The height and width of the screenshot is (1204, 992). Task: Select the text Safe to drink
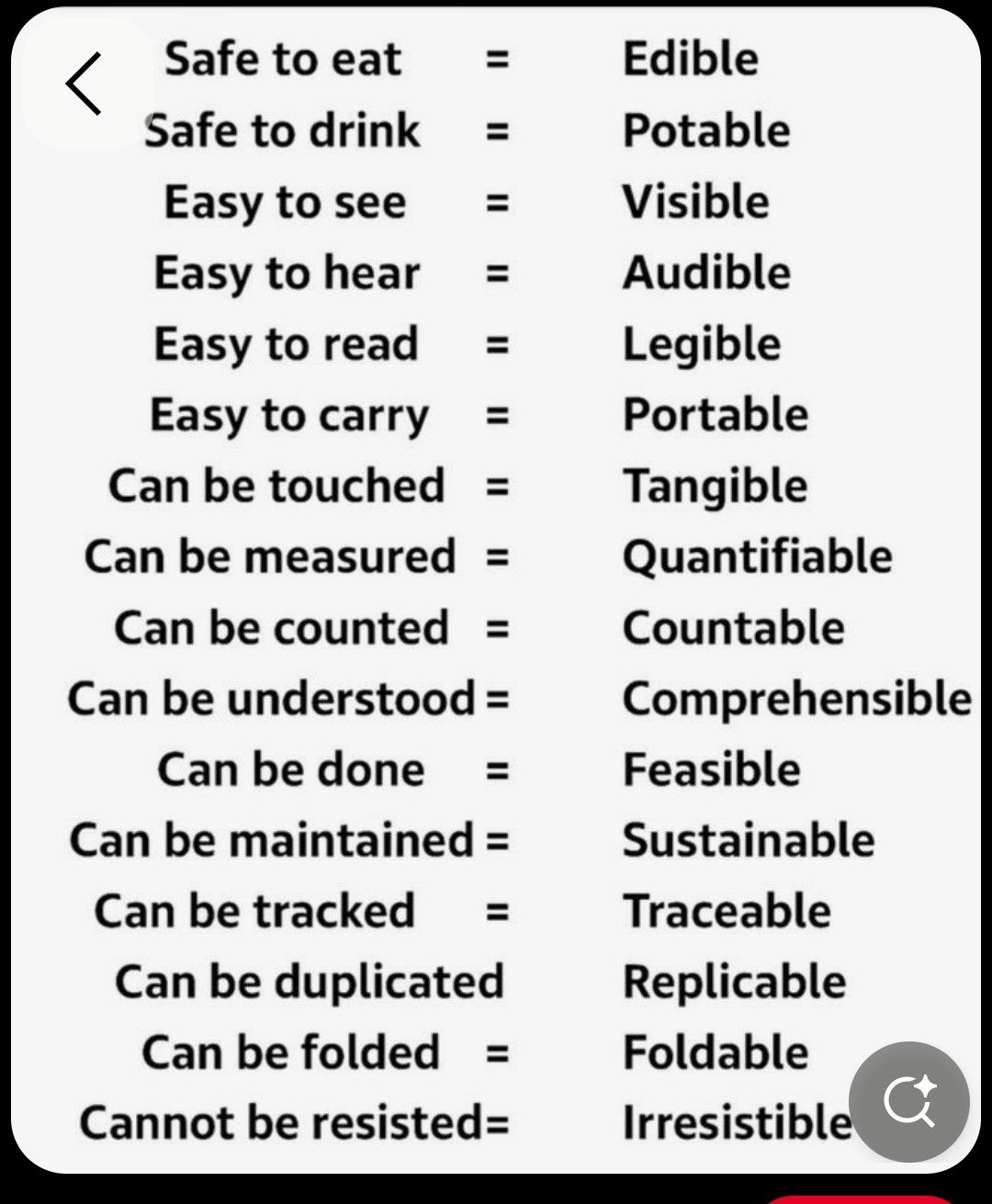point(283,130)
